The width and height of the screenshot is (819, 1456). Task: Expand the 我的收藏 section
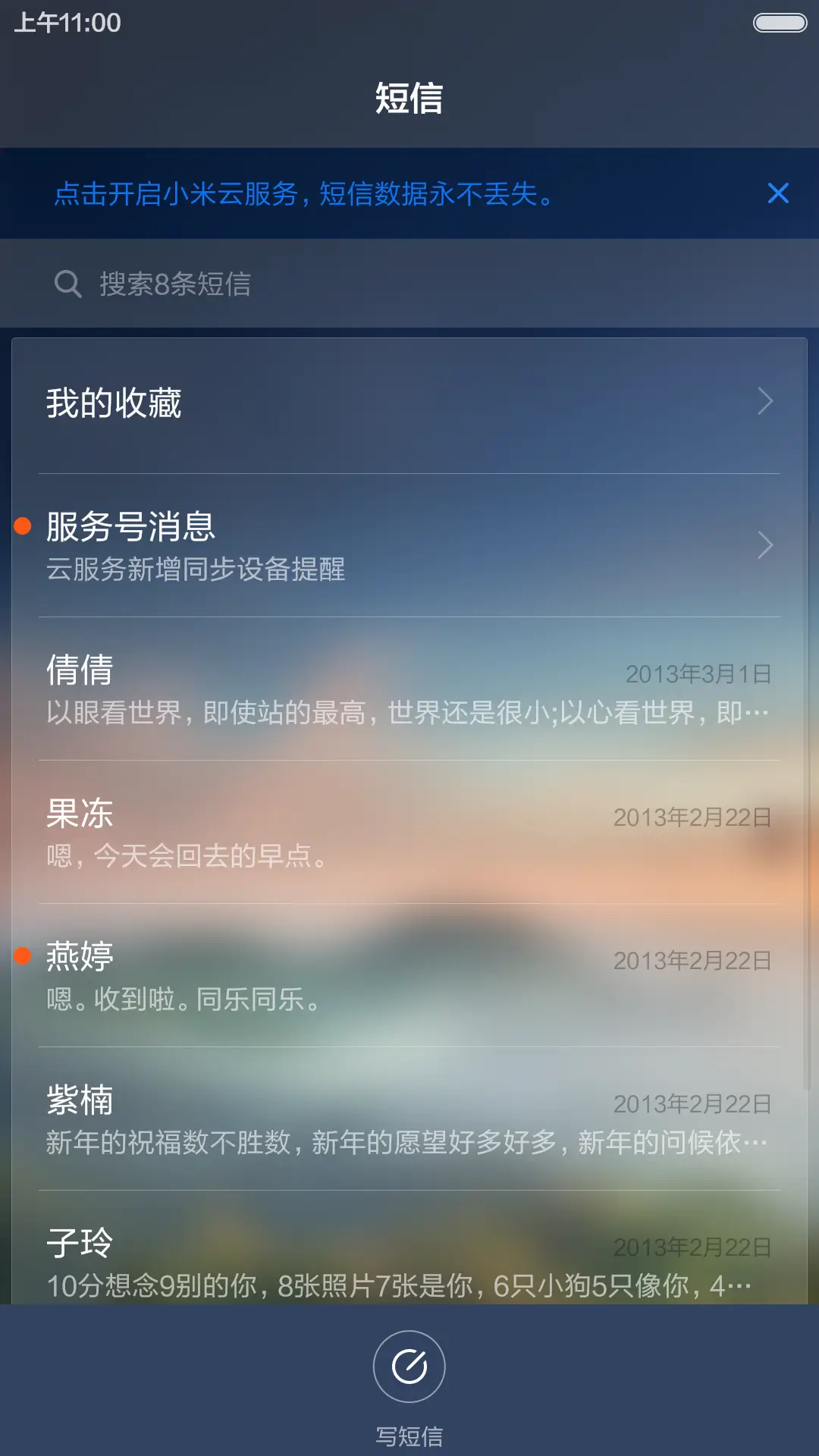click(x=409, y=400)
